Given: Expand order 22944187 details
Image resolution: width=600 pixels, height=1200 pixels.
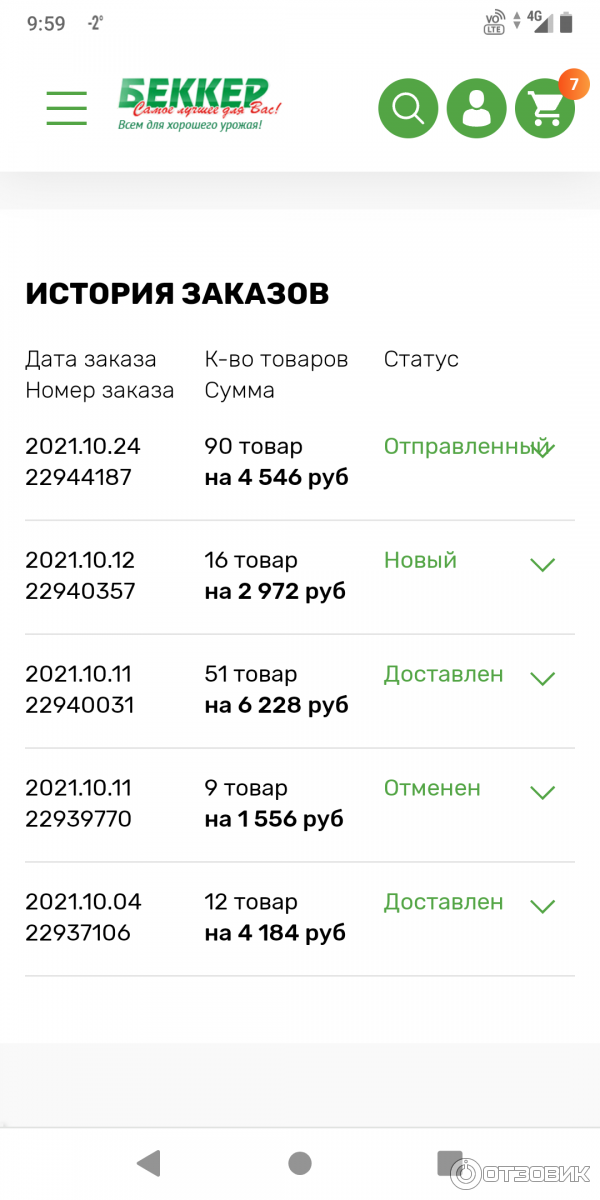Looking at the screenshot, I should pos(542,450).
